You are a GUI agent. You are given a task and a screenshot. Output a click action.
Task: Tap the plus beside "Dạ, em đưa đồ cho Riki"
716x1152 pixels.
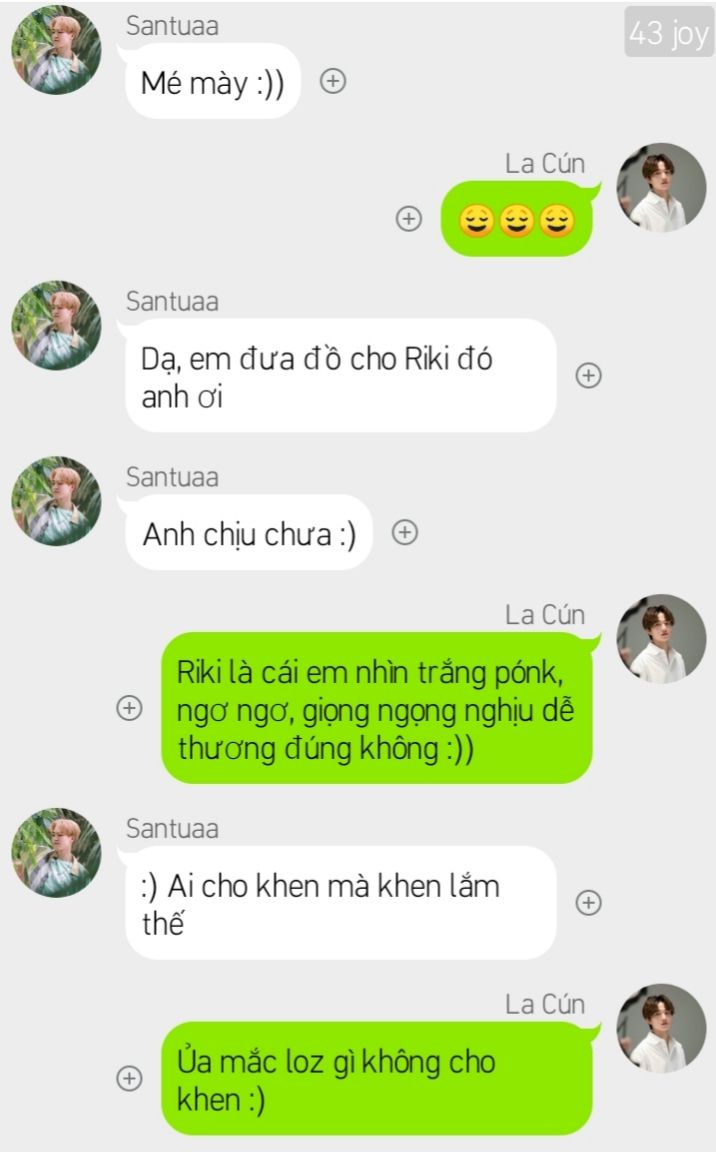click(x=588, y=375)
